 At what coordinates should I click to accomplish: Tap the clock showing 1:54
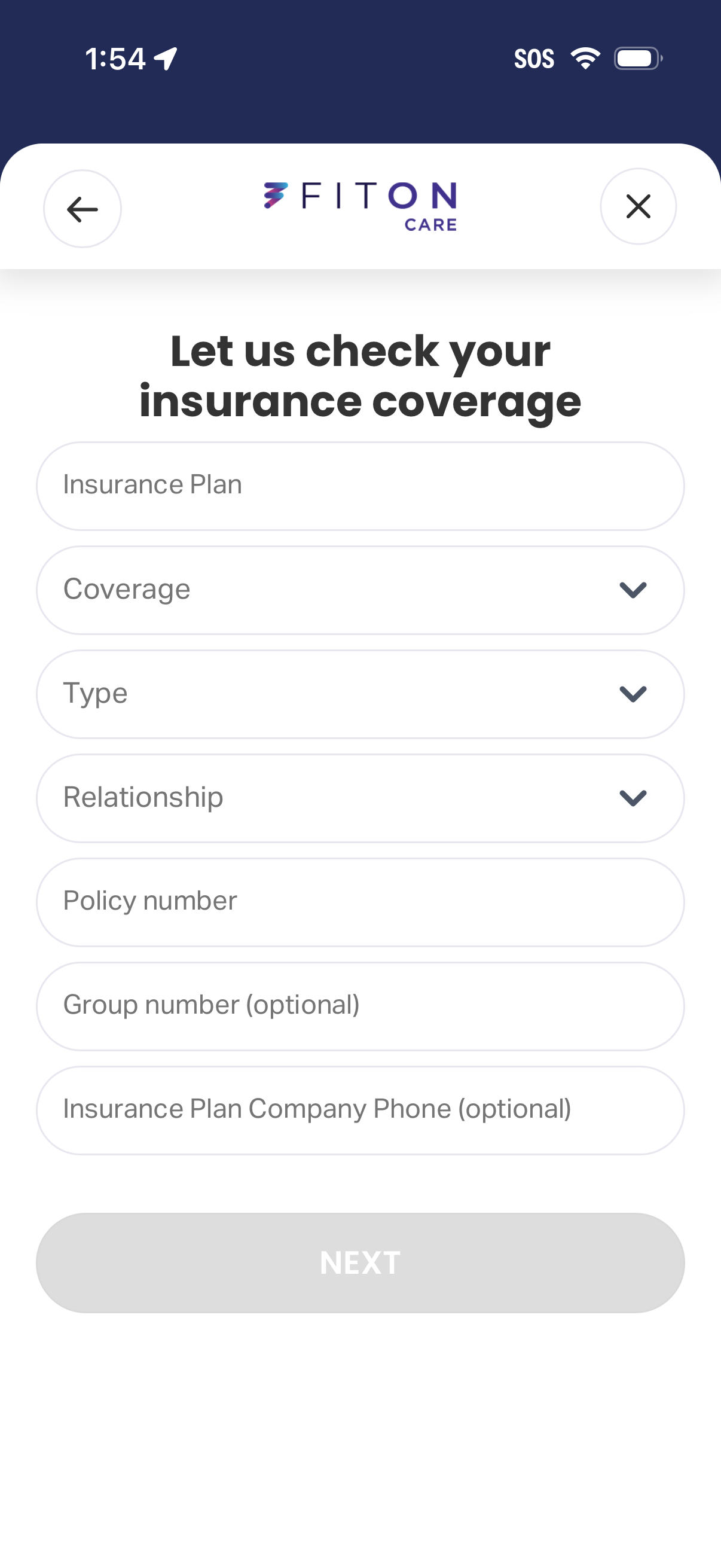115,58
